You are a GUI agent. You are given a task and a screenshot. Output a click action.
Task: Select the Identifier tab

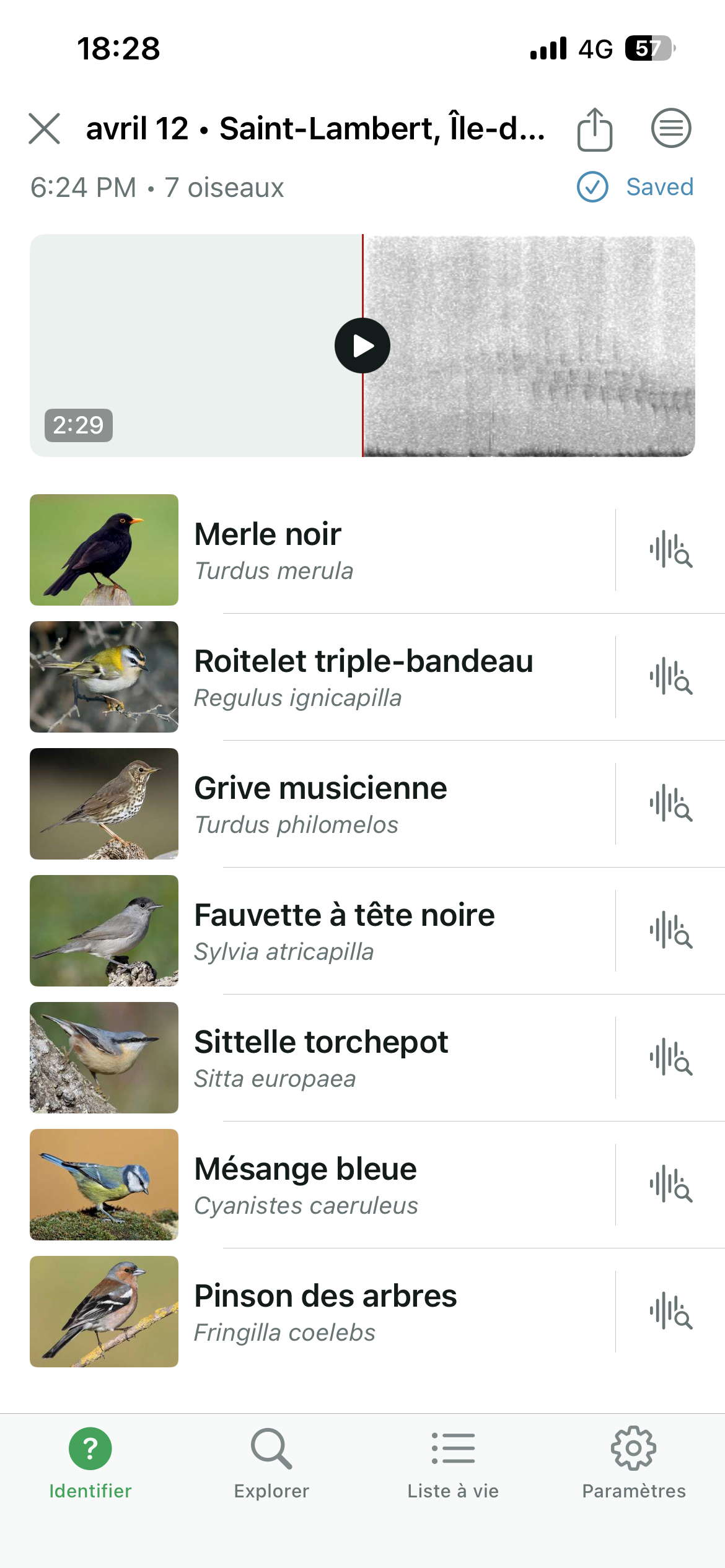(x=90, y=1463)
